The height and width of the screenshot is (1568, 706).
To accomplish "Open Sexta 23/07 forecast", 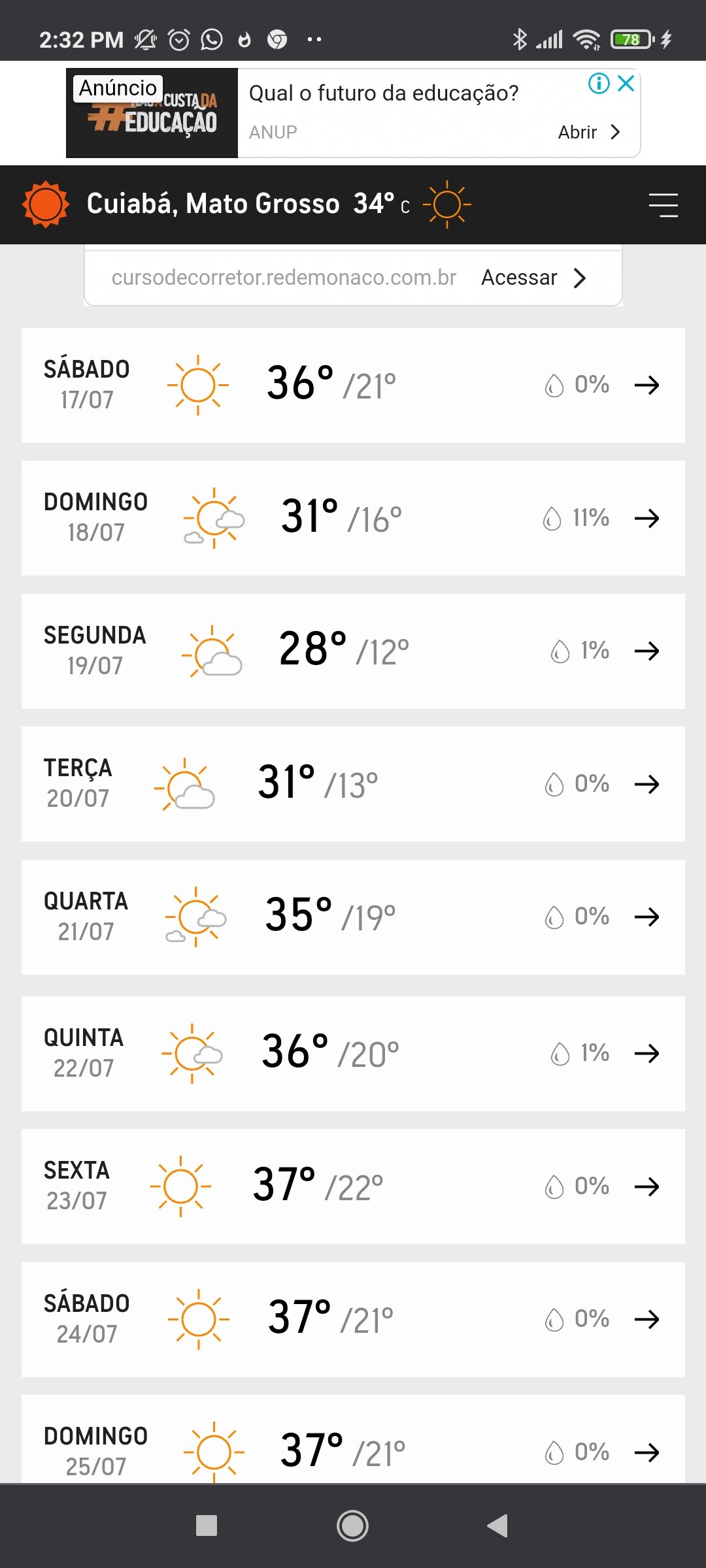I will pos(353,1186).
